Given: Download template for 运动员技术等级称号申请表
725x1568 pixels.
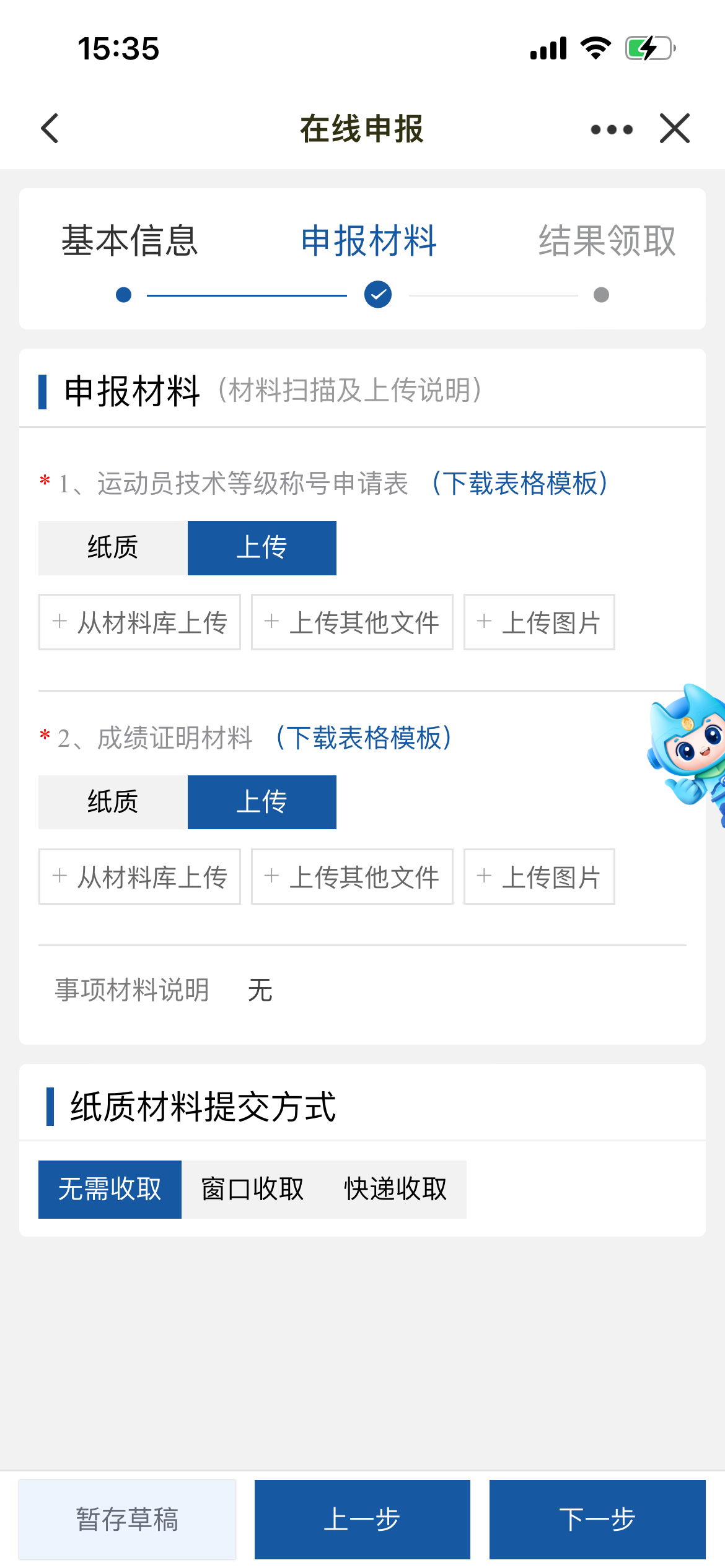Looking at the screenshot, I should point(519,484).
